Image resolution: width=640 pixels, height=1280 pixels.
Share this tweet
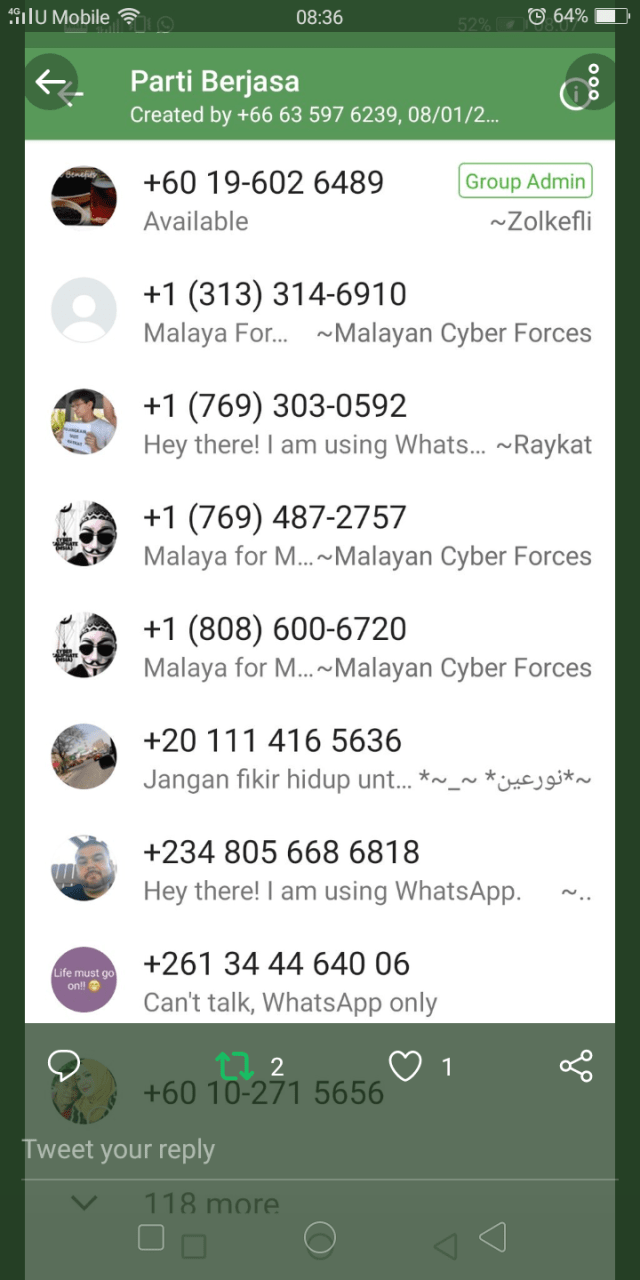click(576, 1066)
